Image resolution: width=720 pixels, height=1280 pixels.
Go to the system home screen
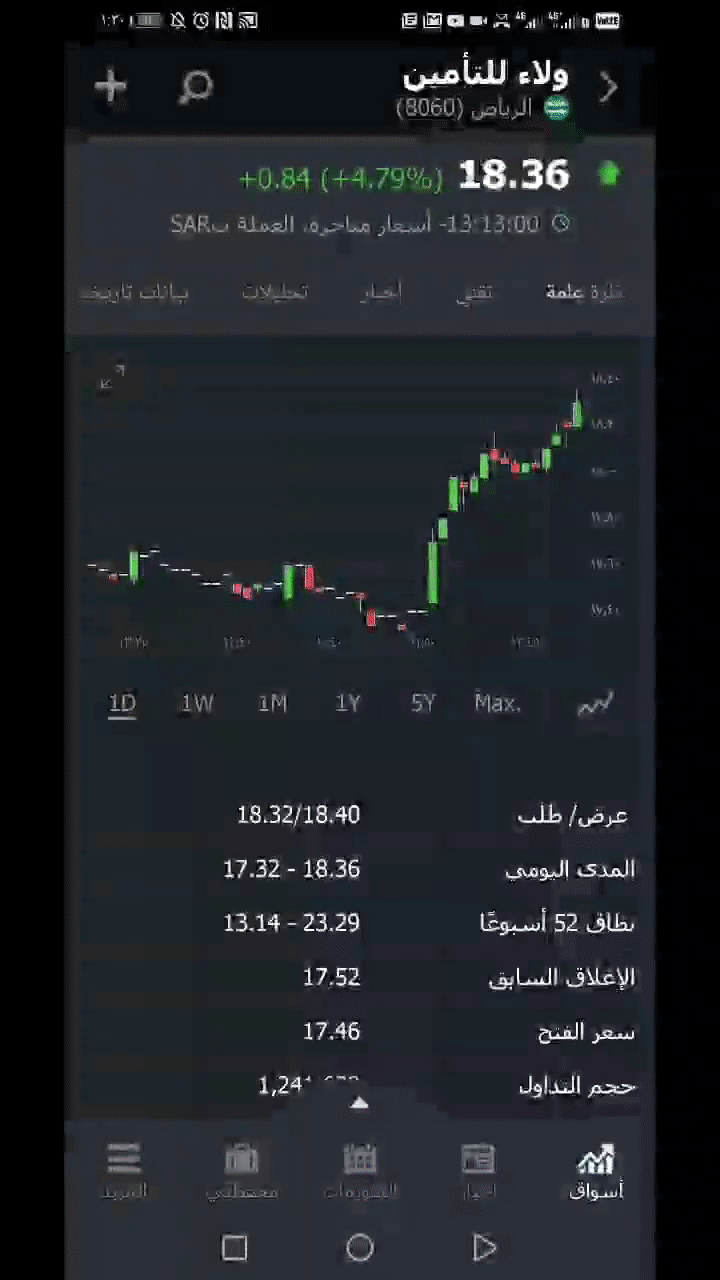click(360, 1247)
